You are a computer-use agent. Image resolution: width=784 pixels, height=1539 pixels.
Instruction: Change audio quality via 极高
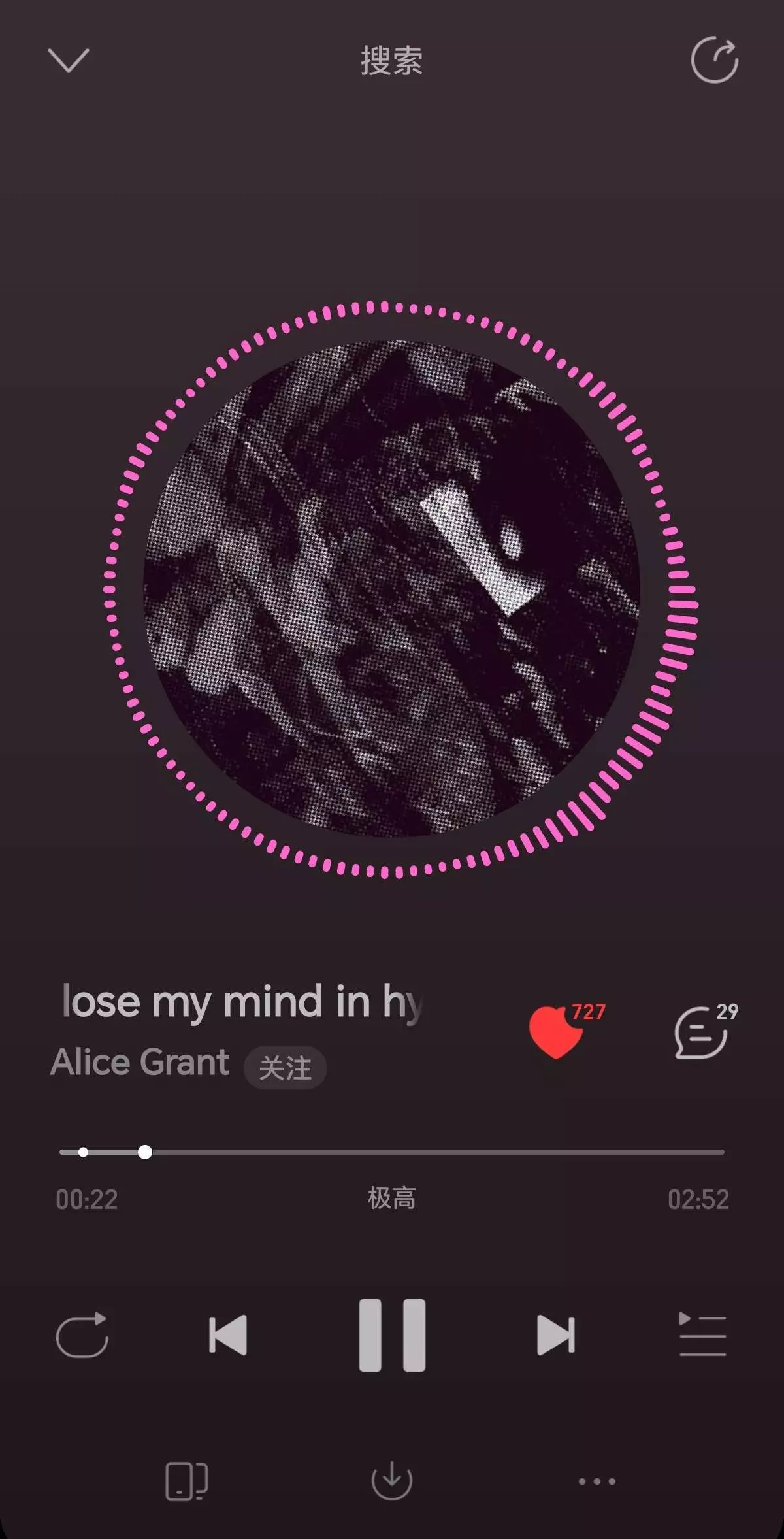click(x=391, y=1199)
